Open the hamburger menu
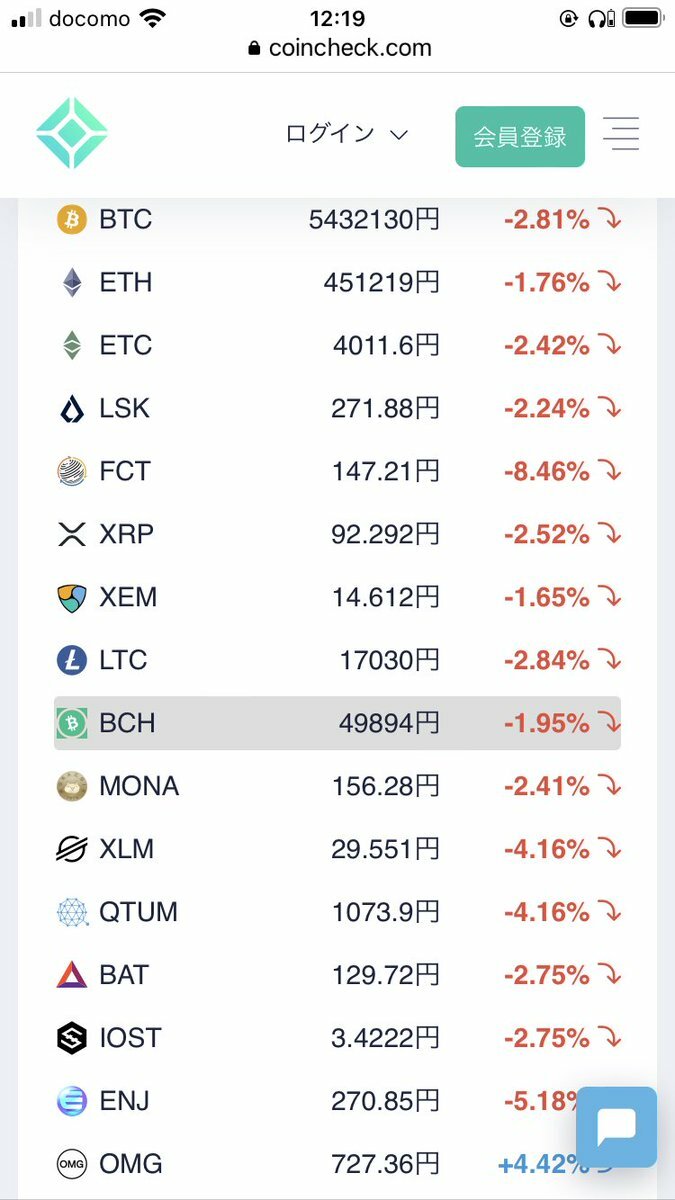 [x=621, y=133]
